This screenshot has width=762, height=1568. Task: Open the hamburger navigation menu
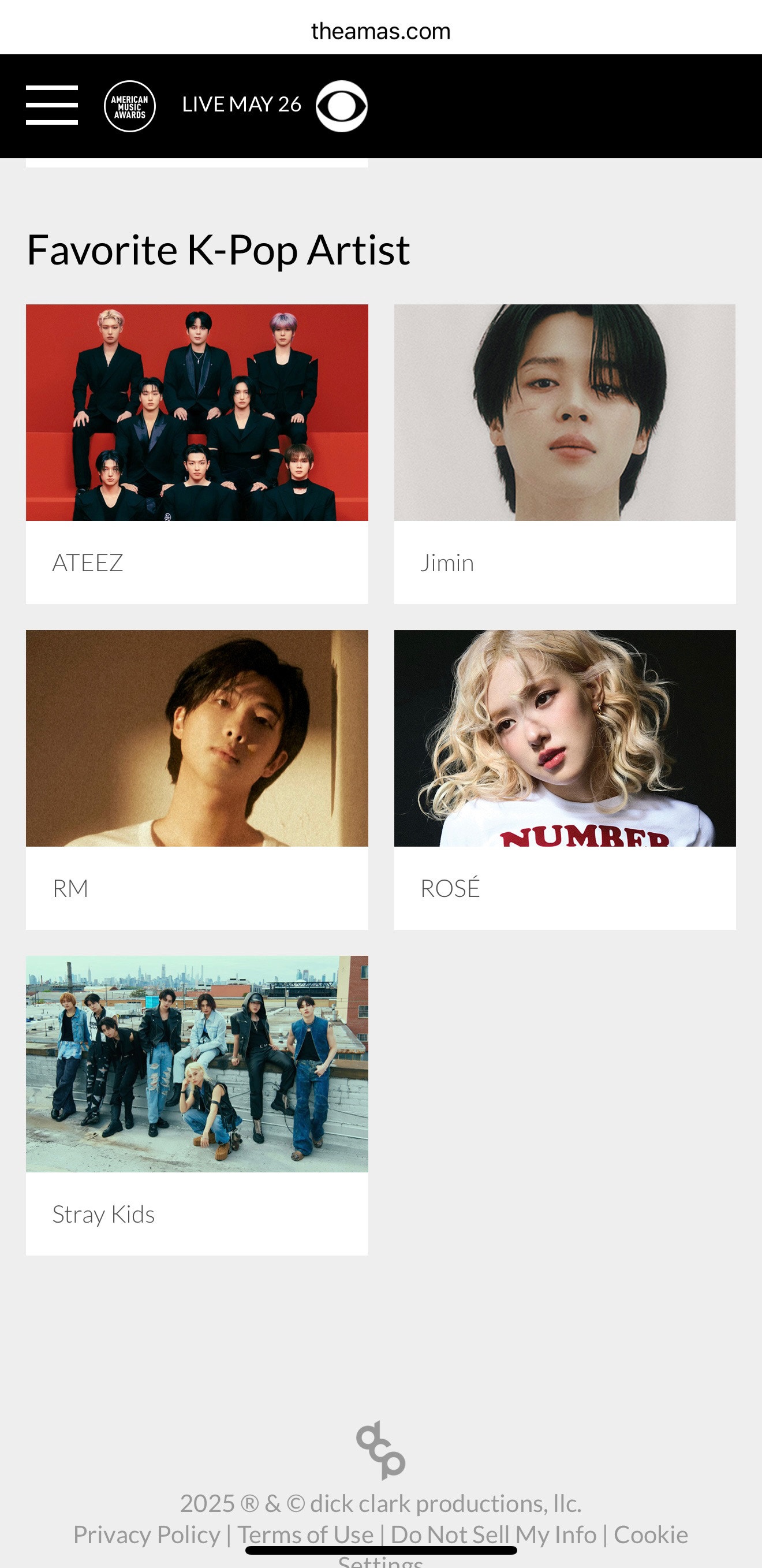click(52, 105)
